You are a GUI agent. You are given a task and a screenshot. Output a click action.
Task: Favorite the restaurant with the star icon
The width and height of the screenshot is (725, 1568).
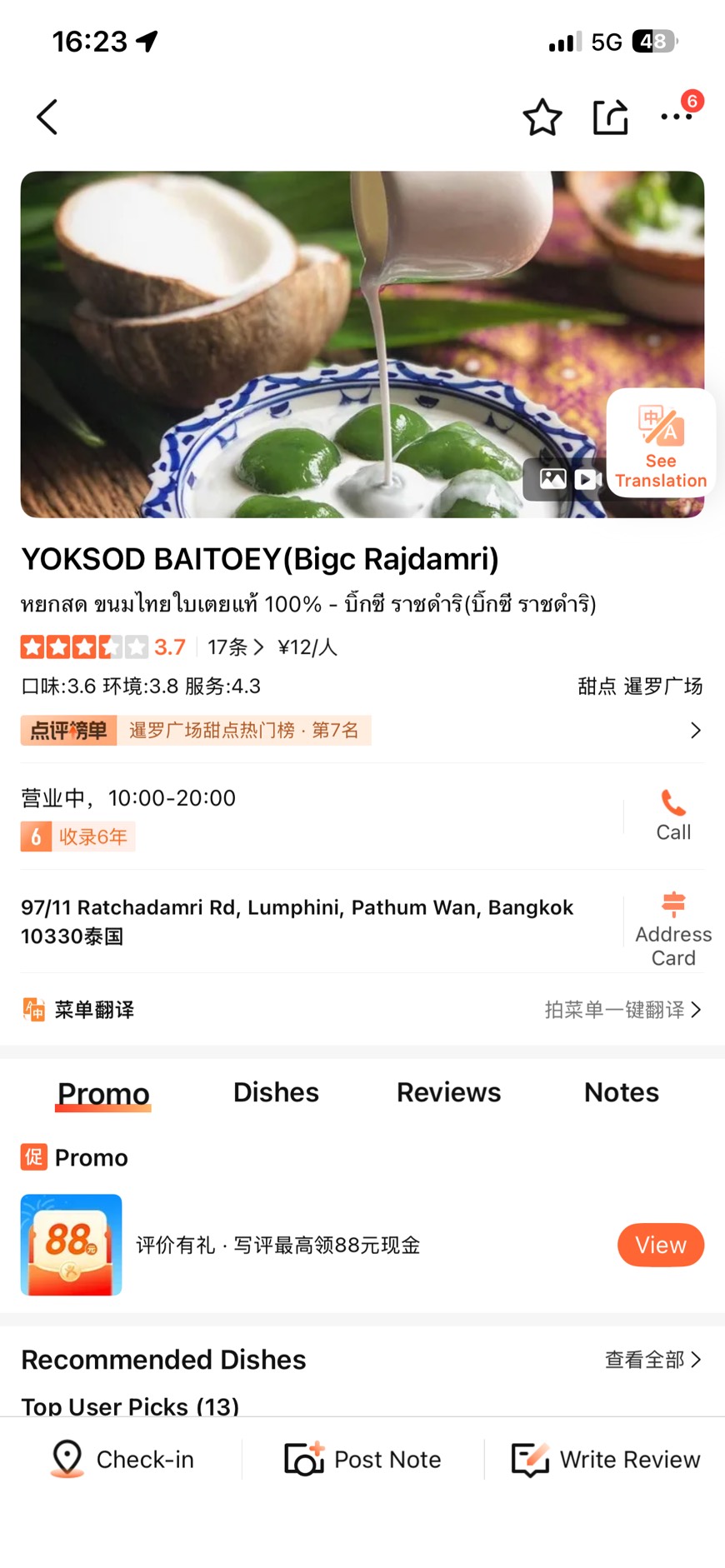point(542,117)
